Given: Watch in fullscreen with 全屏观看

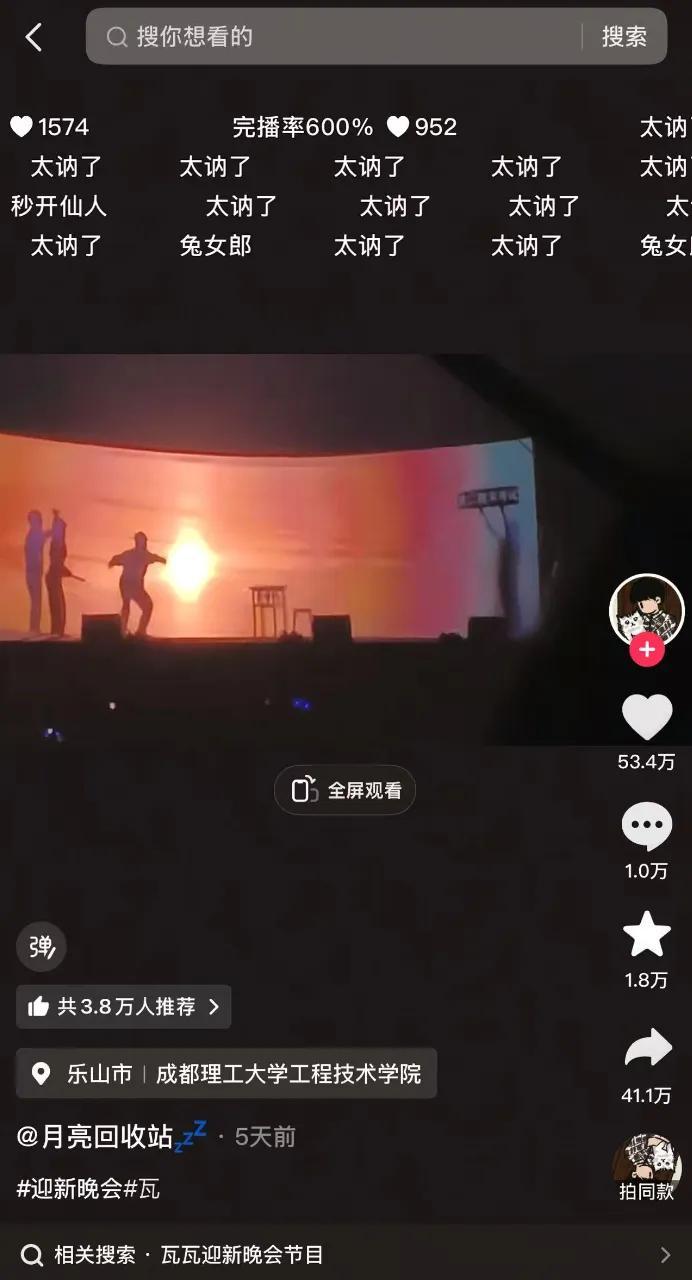Looking at the screenshot, I should pyautogui.click(x=345, y=791).
